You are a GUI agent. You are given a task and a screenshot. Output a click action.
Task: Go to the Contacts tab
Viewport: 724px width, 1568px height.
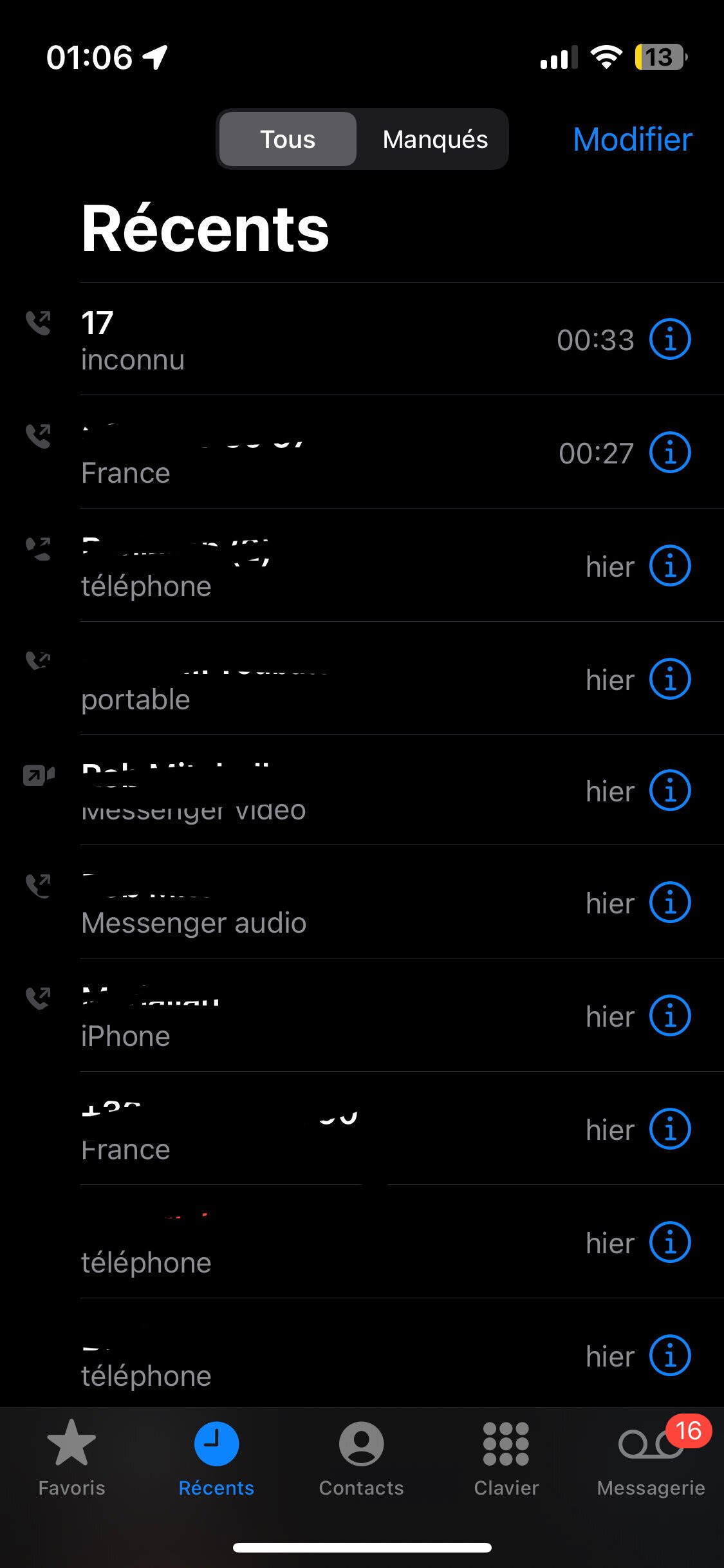362,1459
